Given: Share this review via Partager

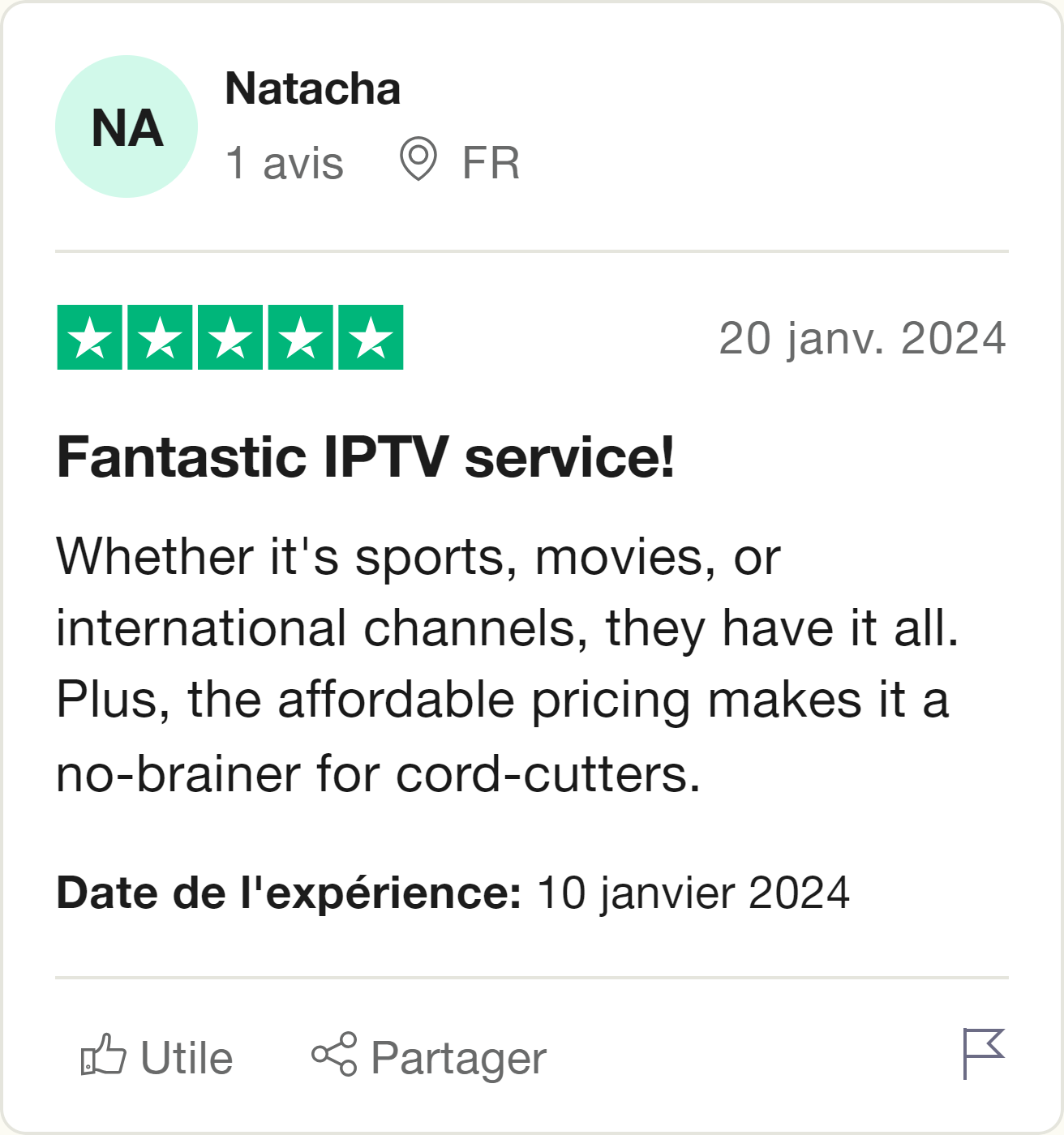Looking at the screenshot, I should 429,1056.
